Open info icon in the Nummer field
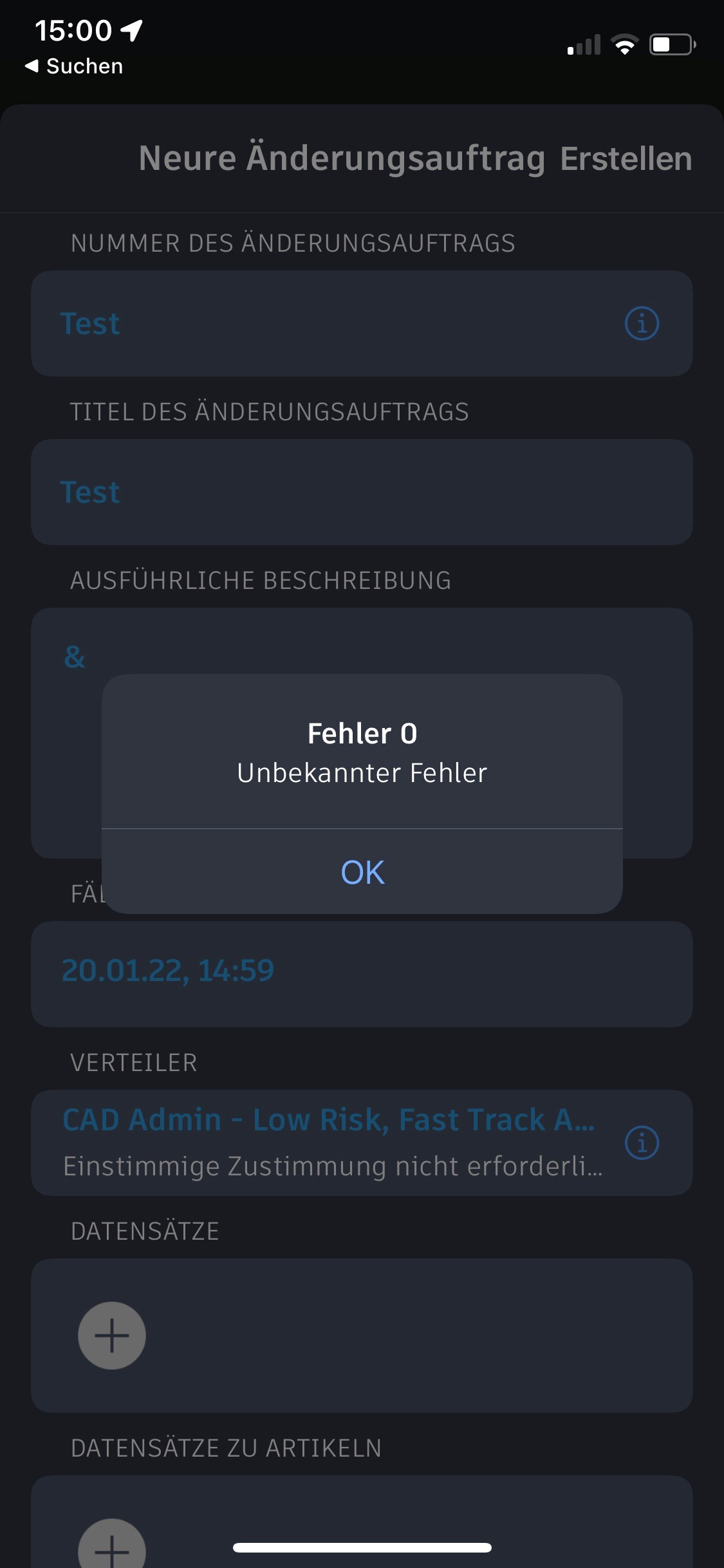 pyautogui.click(x=642, y=323)
